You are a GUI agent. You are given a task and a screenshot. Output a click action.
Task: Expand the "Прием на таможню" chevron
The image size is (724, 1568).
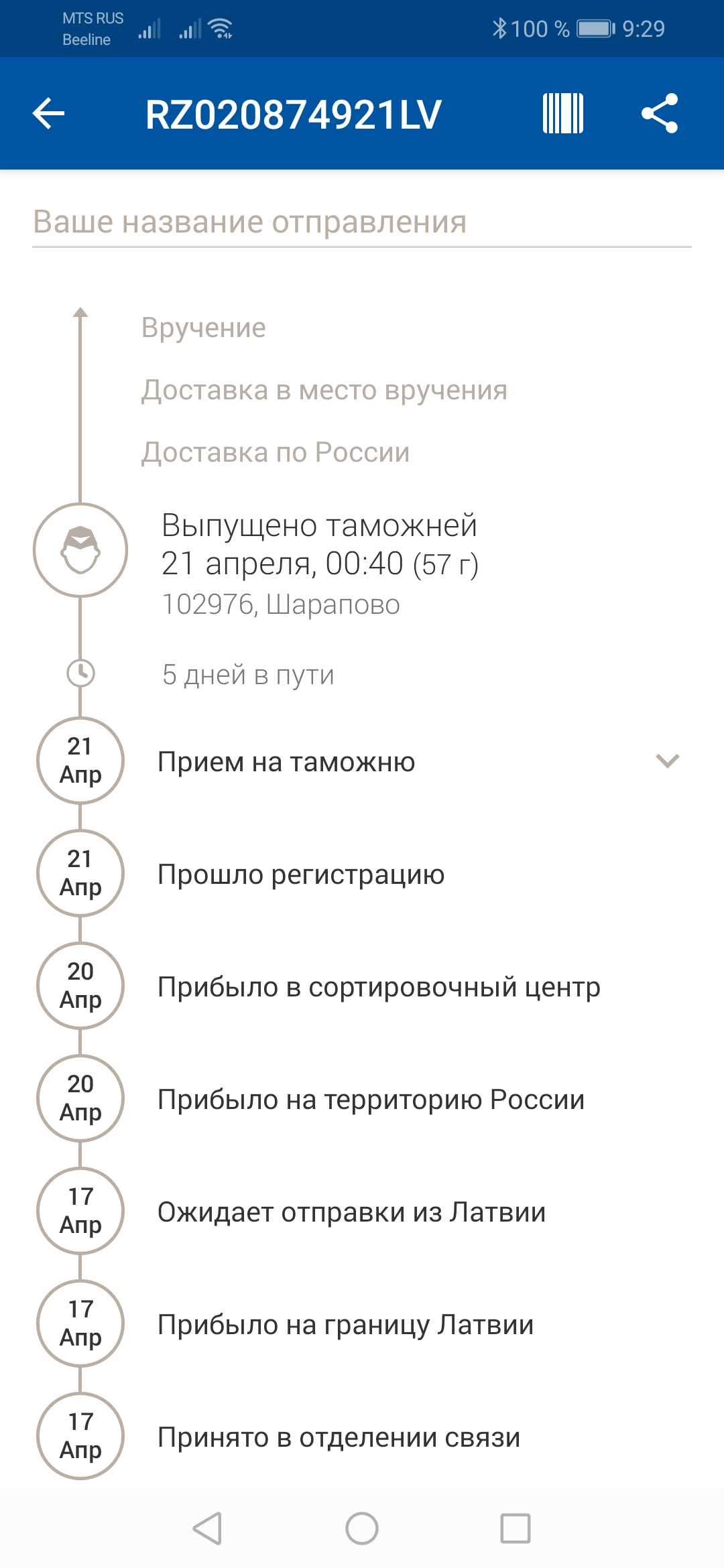click(668, 761)
